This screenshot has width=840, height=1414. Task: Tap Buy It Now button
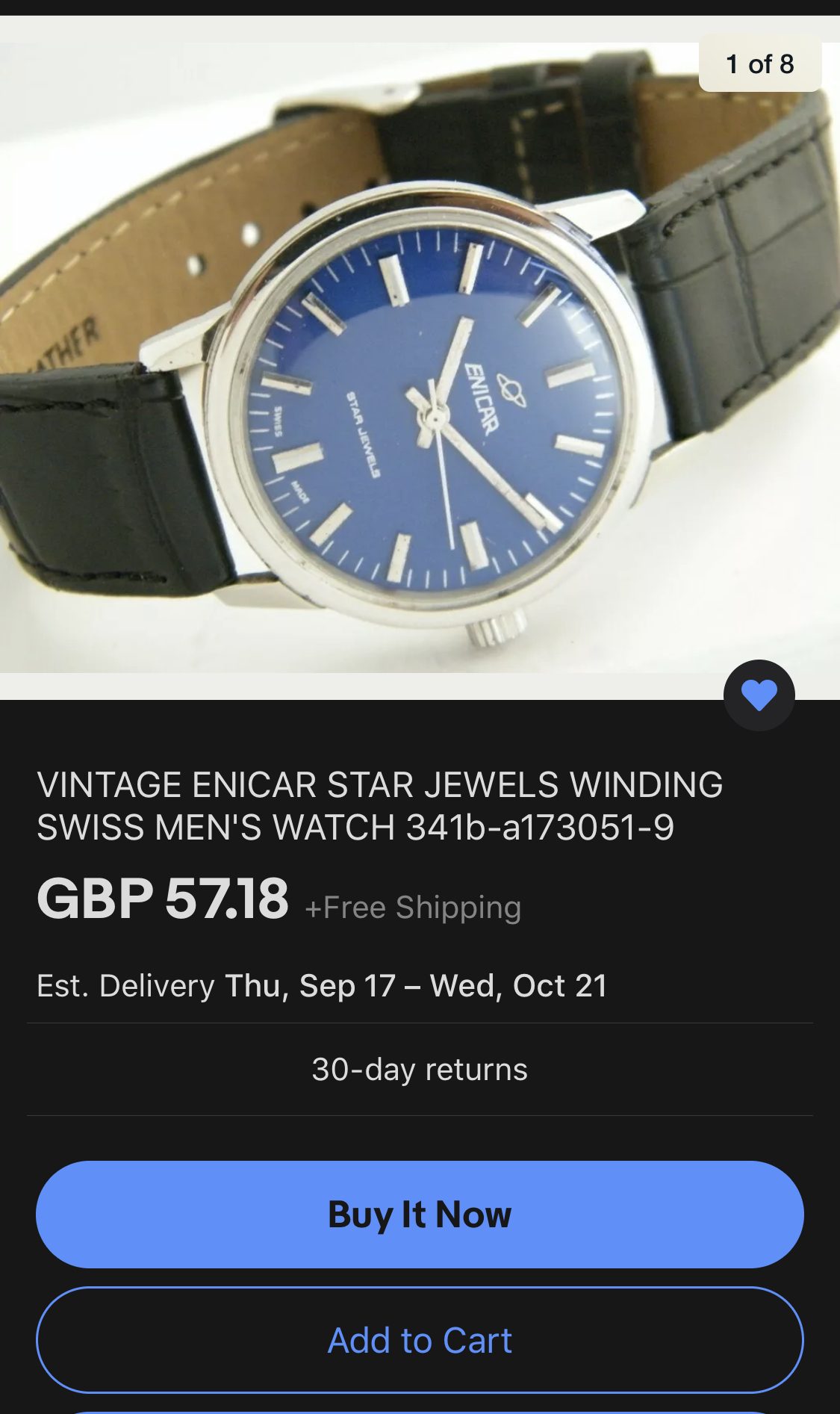[420, 1215]
